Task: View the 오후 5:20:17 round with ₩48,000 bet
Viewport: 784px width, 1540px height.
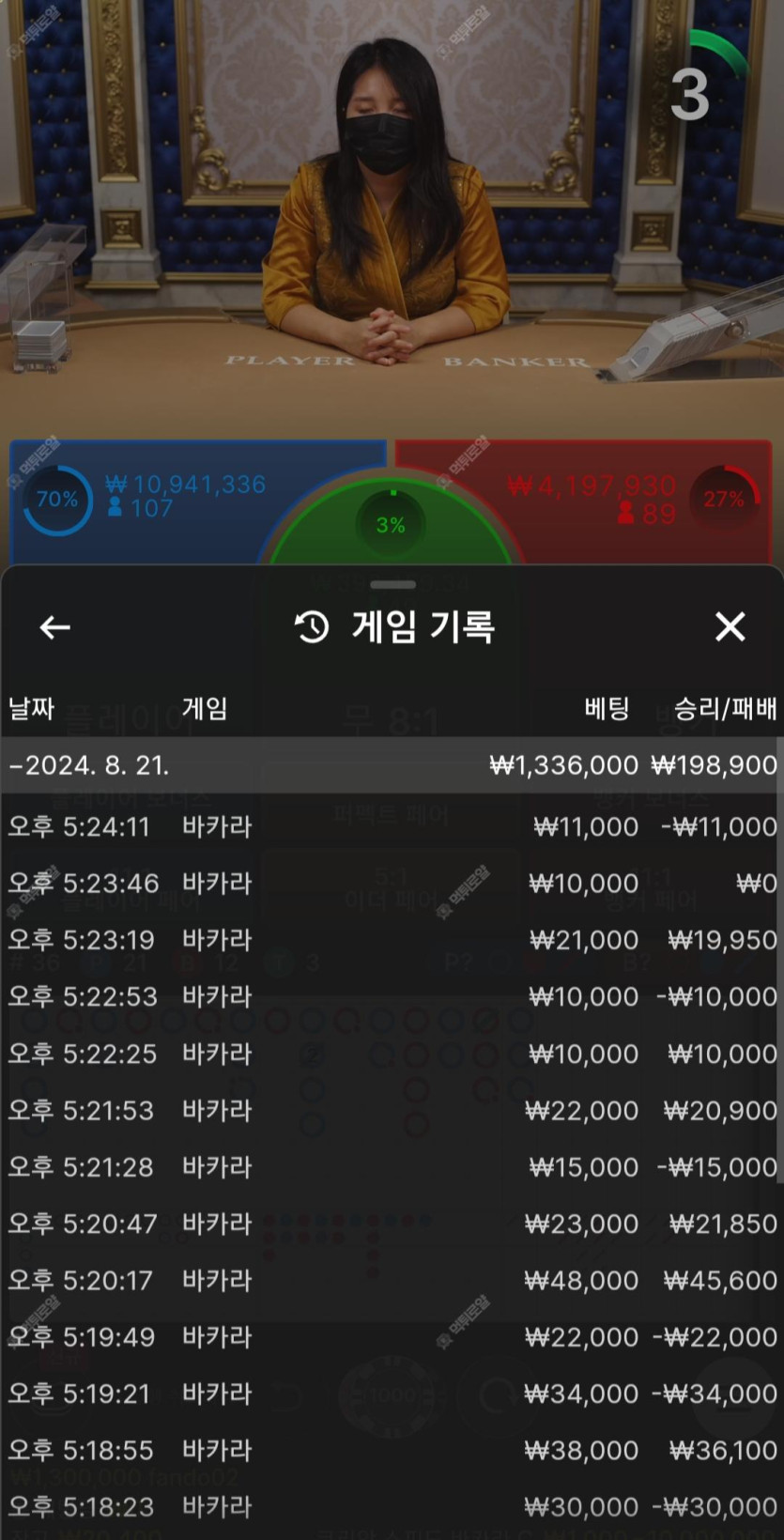Action: (x=392, y=1280)
